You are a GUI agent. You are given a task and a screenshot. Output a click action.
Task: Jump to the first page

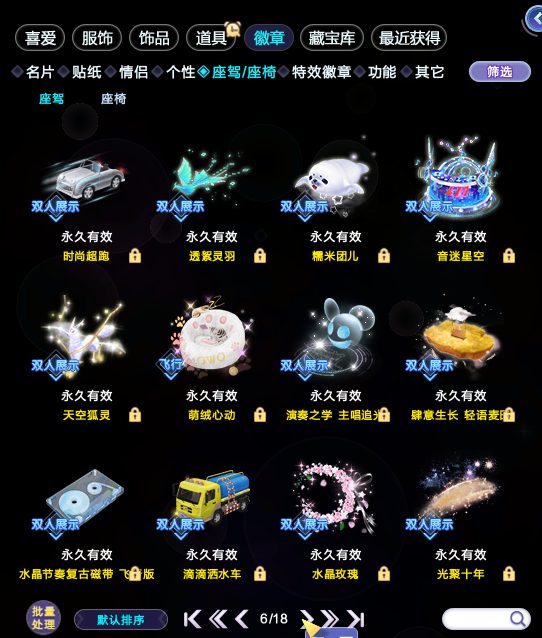[192, 619]
